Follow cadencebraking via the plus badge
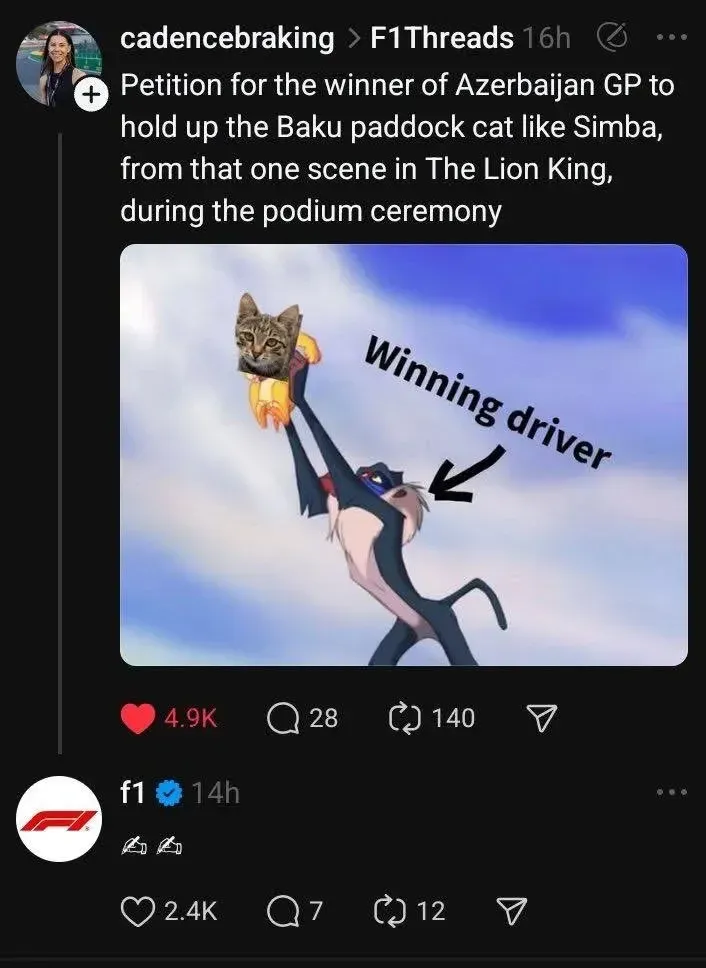 [x=92, y=97]
